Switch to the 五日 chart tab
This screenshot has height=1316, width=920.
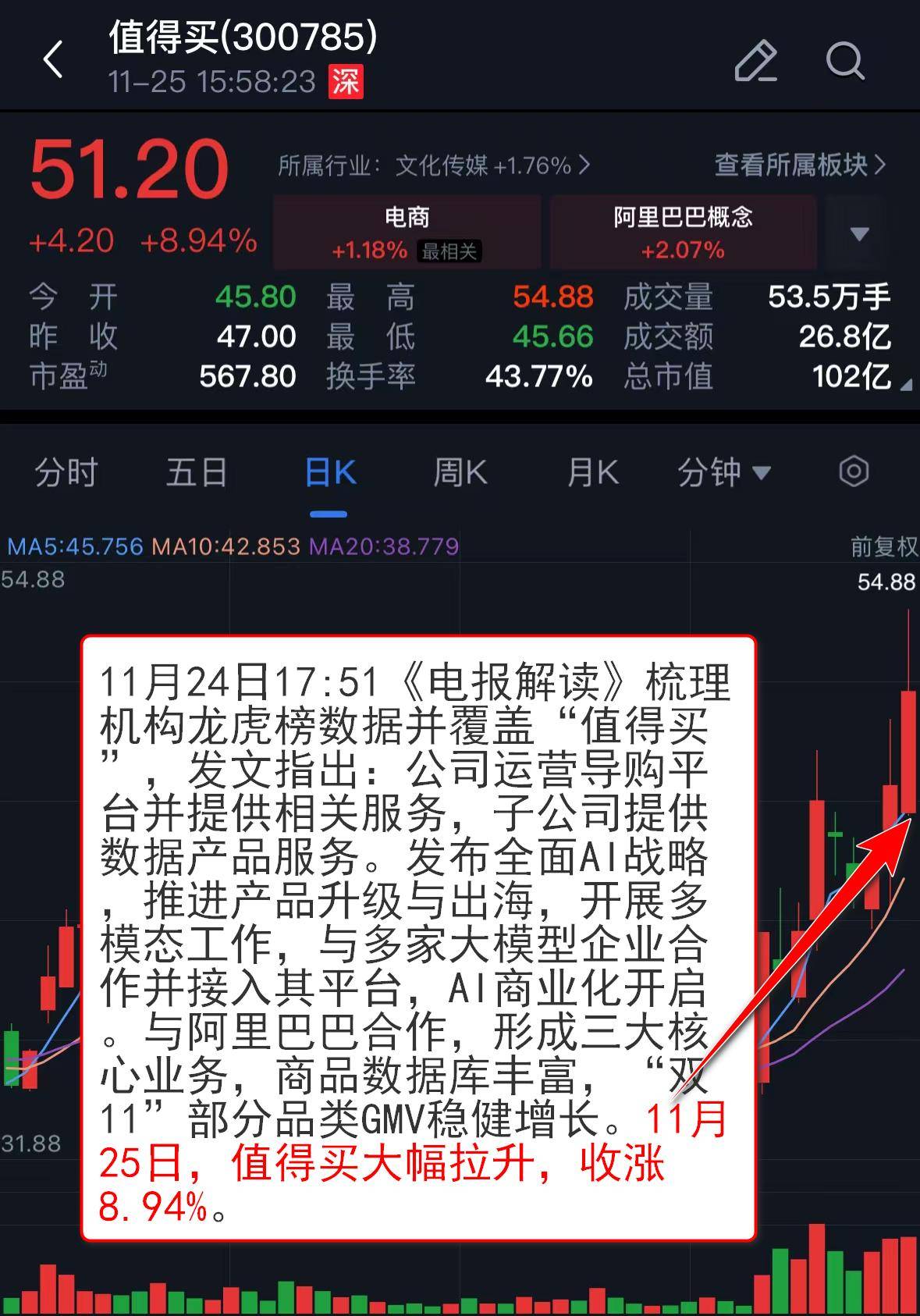tap(197, 473)
